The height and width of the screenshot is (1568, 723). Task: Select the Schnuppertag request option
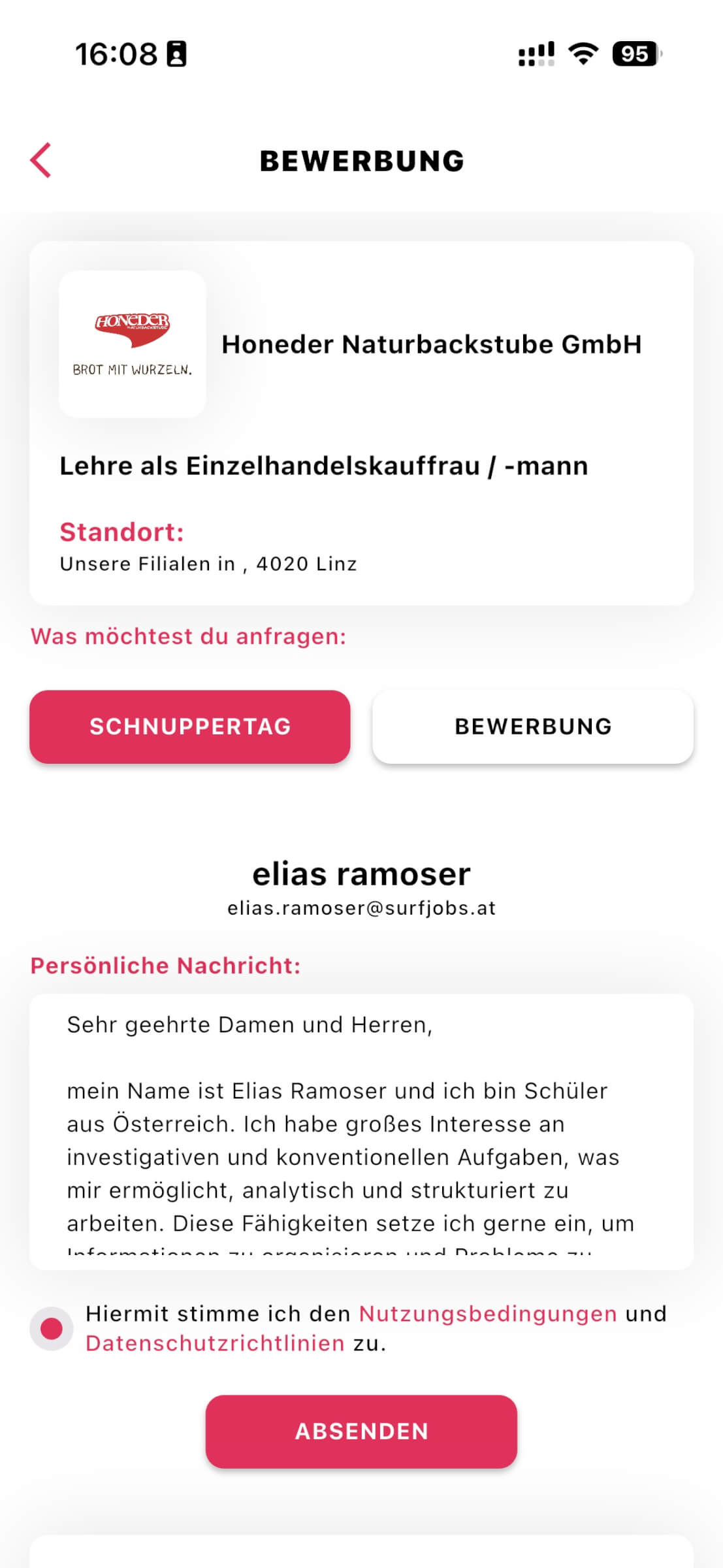coord(190,727)
